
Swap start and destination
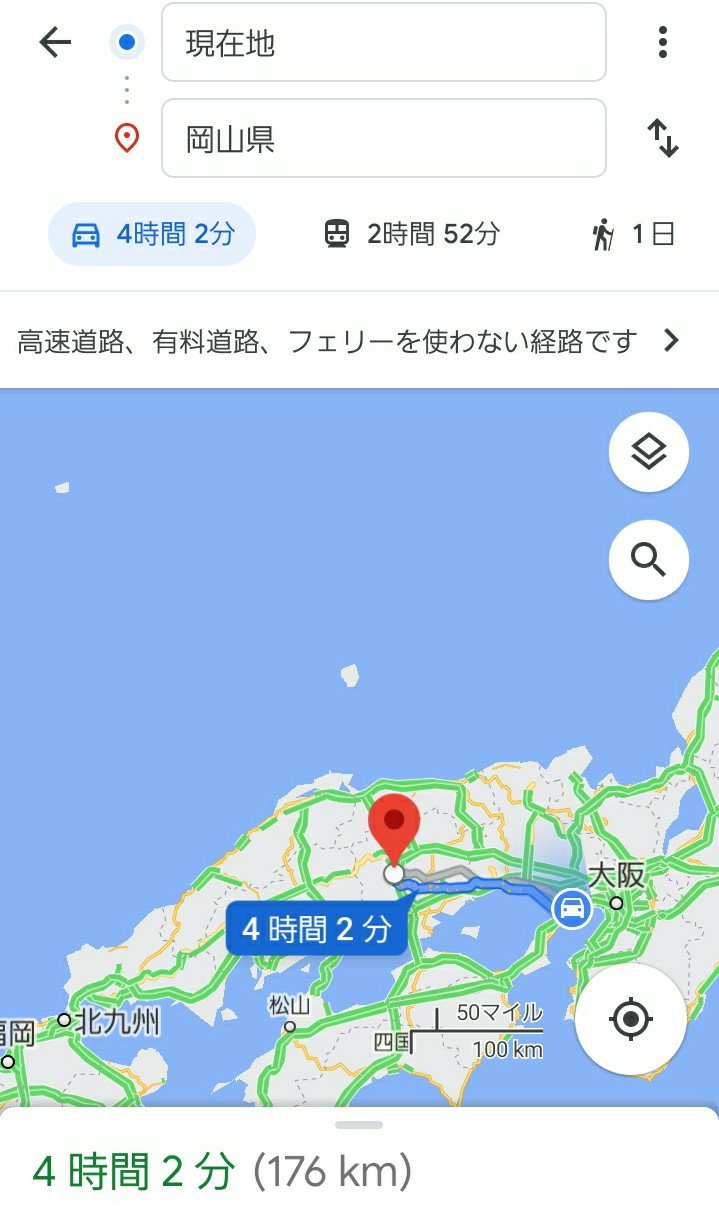tap(662, 138)
